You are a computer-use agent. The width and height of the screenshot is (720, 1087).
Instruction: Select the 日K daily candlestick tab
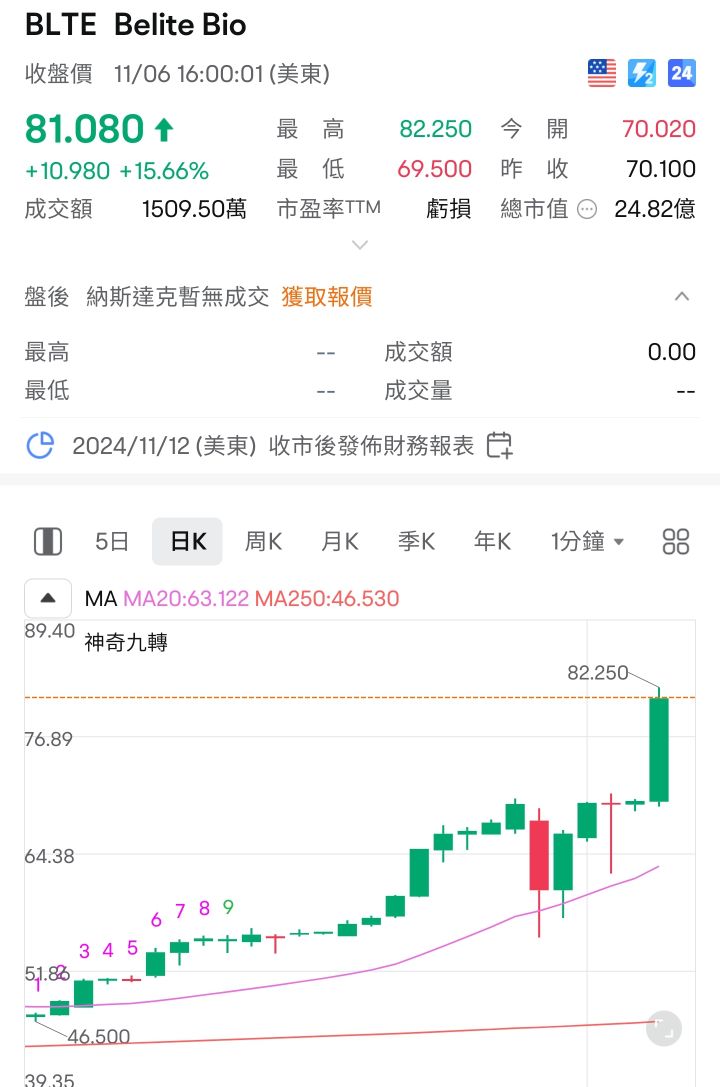coord(187,542)
